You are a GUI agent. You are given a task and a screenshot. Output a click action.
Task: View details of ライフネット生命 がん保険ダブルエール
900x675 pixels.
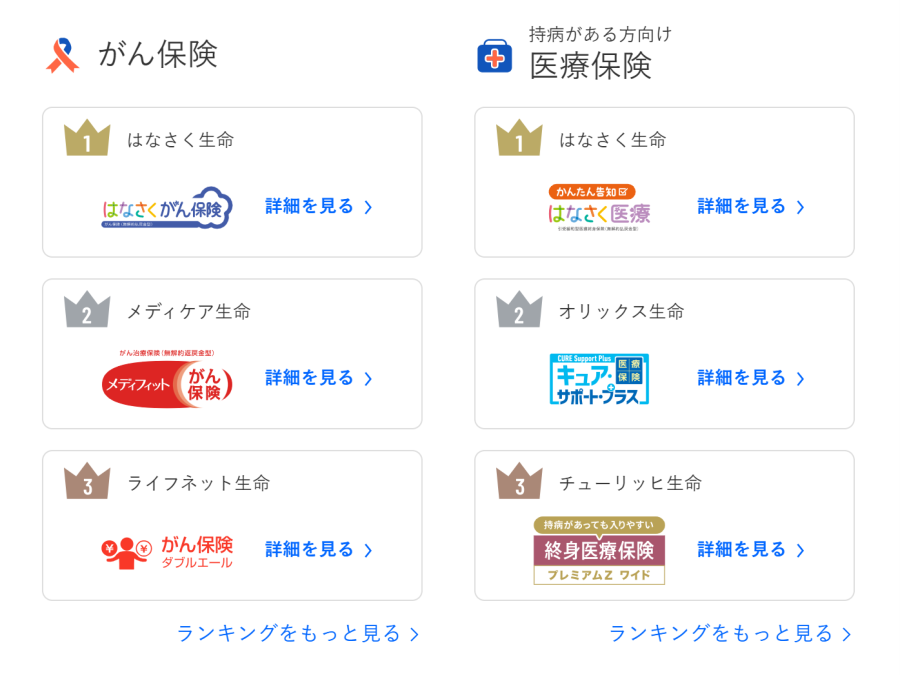click(318, 550)
